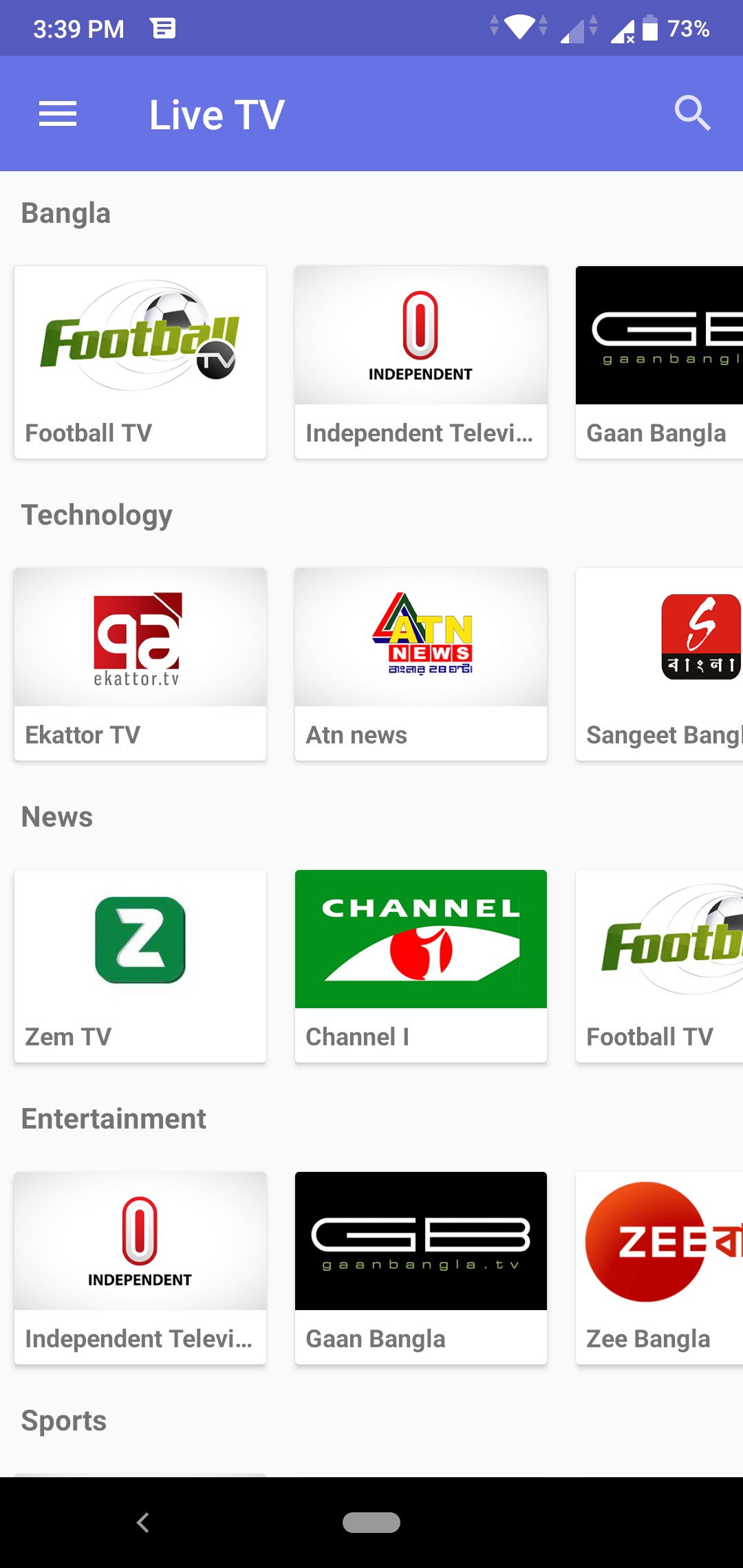
Task: Tap the Live TV title
Action: pyautogui.click(x=216, y=113)
